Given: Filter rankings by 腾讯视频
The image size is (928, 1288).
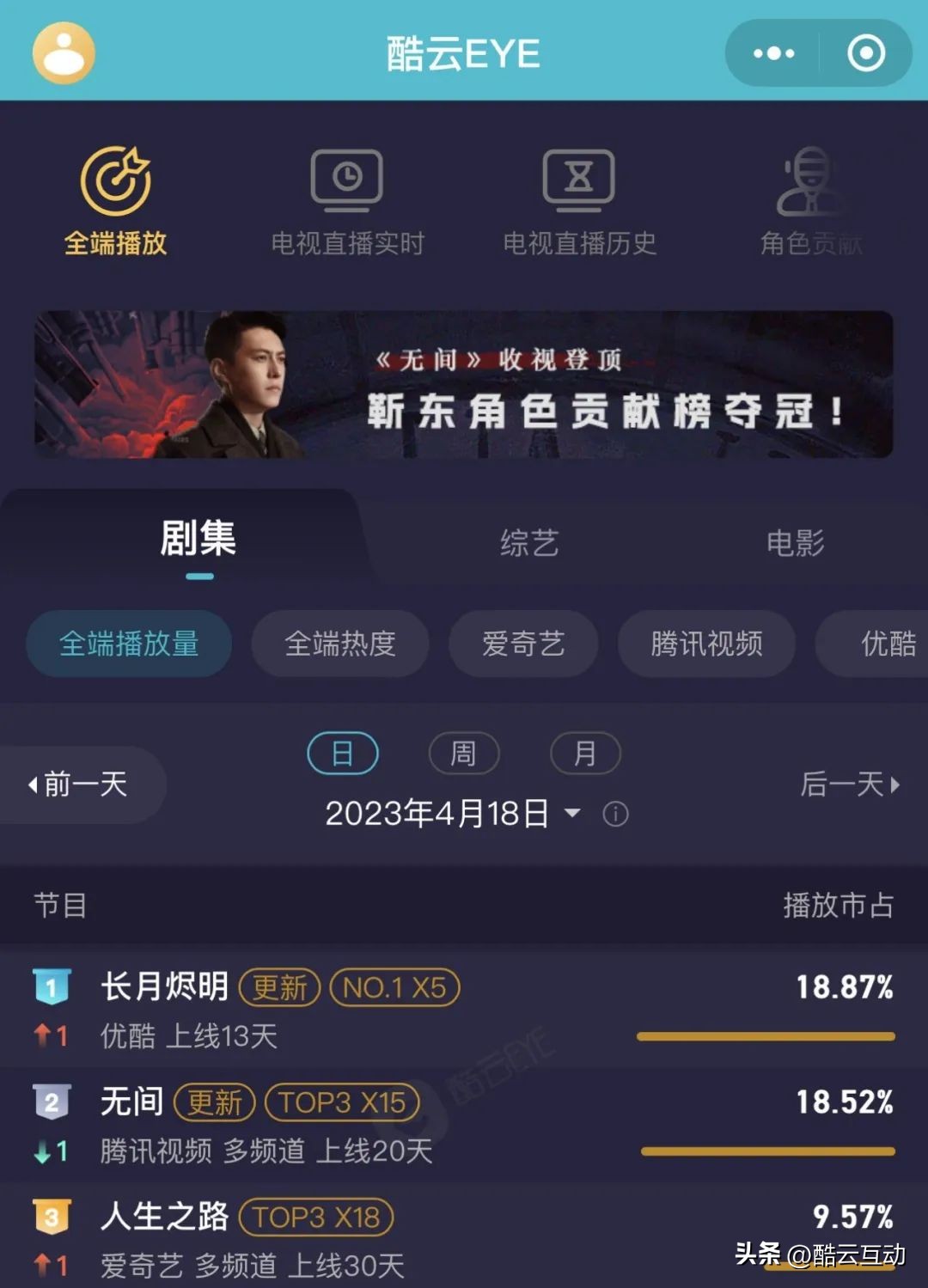Looking at the screenshot, I should point(706,645).
